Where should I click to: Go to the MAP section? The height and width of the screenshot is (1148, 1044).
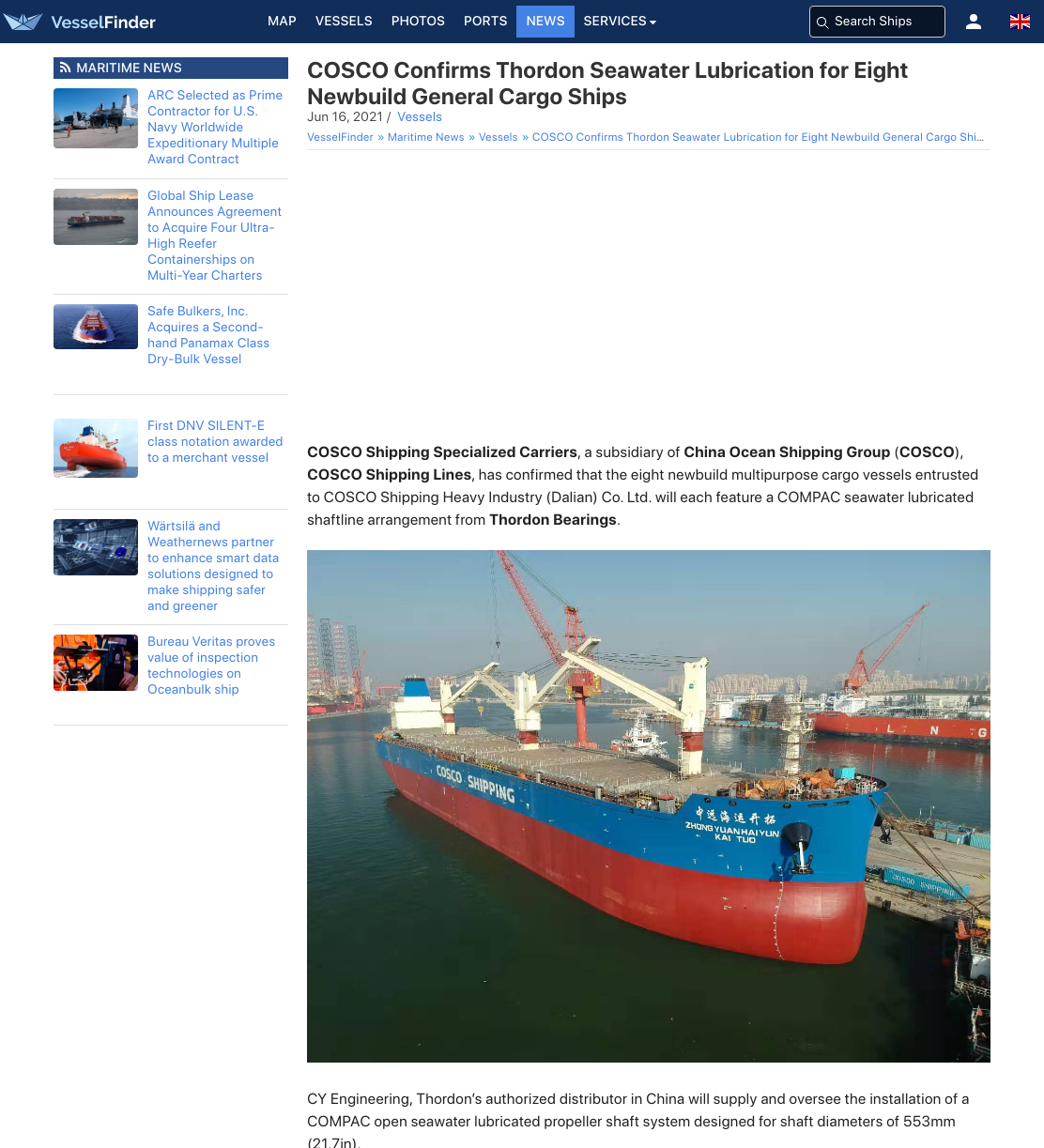282,21
